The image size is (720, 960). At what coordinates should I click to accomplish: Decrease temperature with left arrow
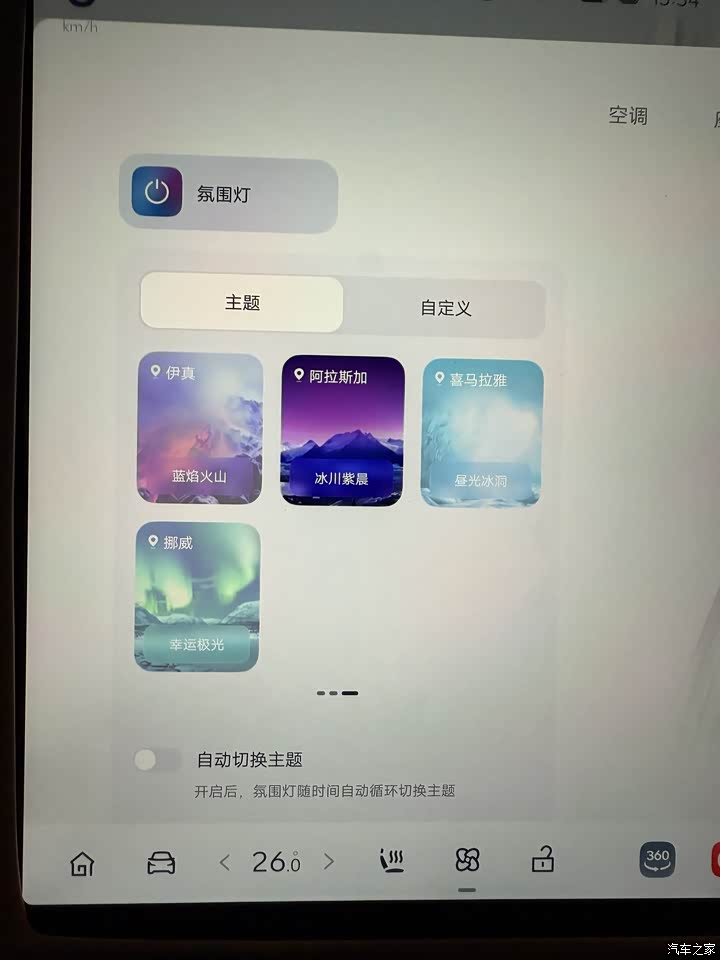pyautogui.click(x=225, y=861)
